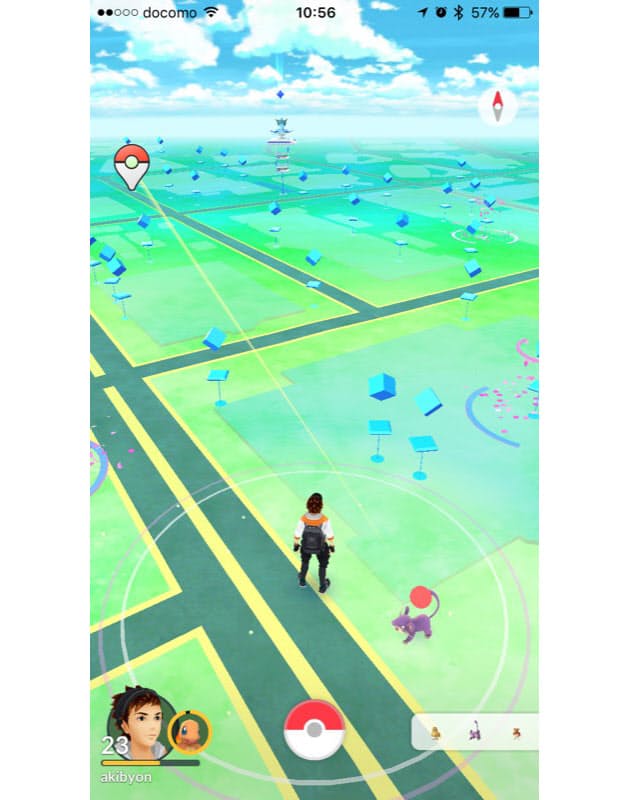Open the main menu Poké Ball button
This screenshot has width=630, height=800.
pyautogui.click(x=314, y=730)
